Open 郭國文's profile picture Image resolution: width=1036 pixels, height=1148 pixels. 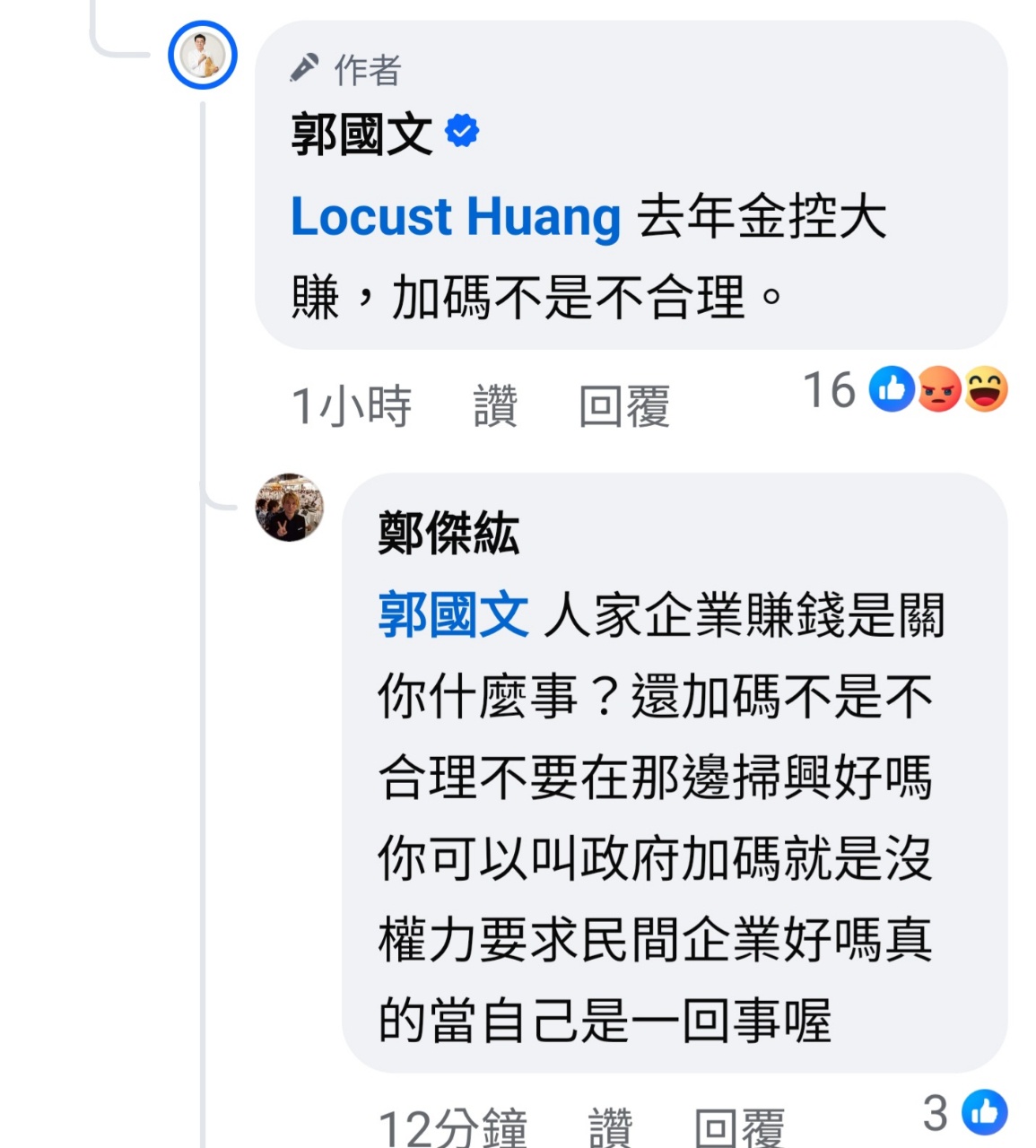click(x=203, y=56)
